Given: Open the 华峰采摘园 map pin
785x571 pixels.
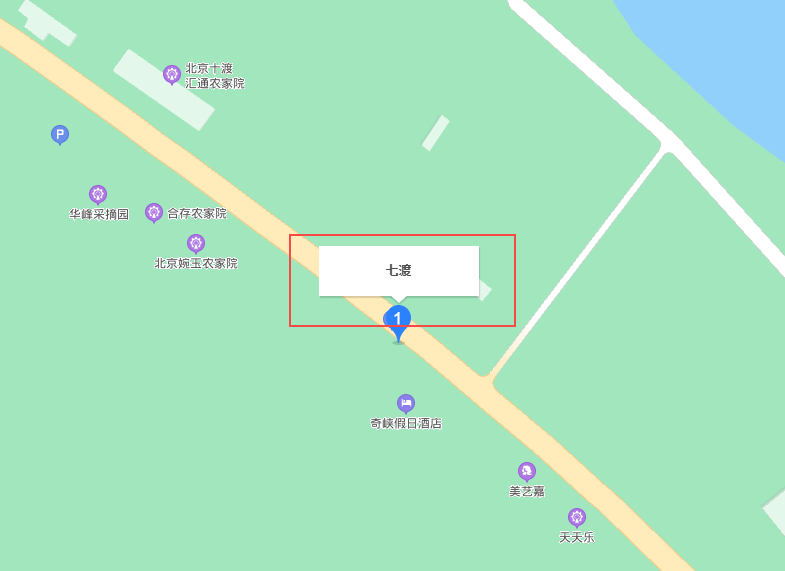Looking at the screenshot, I should tap(98, 194).
